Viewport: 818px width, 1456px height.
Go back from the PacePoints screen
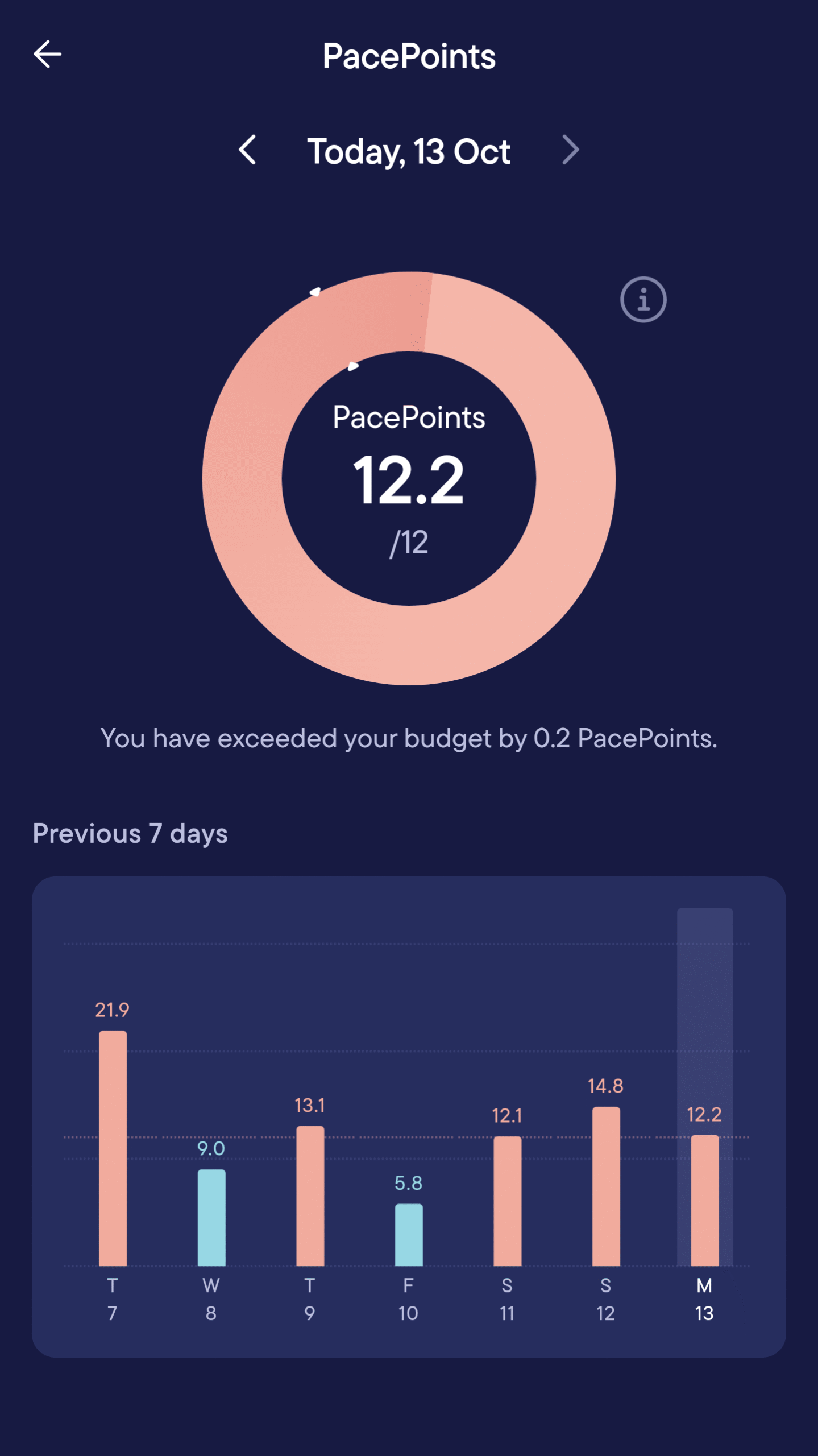48,55
